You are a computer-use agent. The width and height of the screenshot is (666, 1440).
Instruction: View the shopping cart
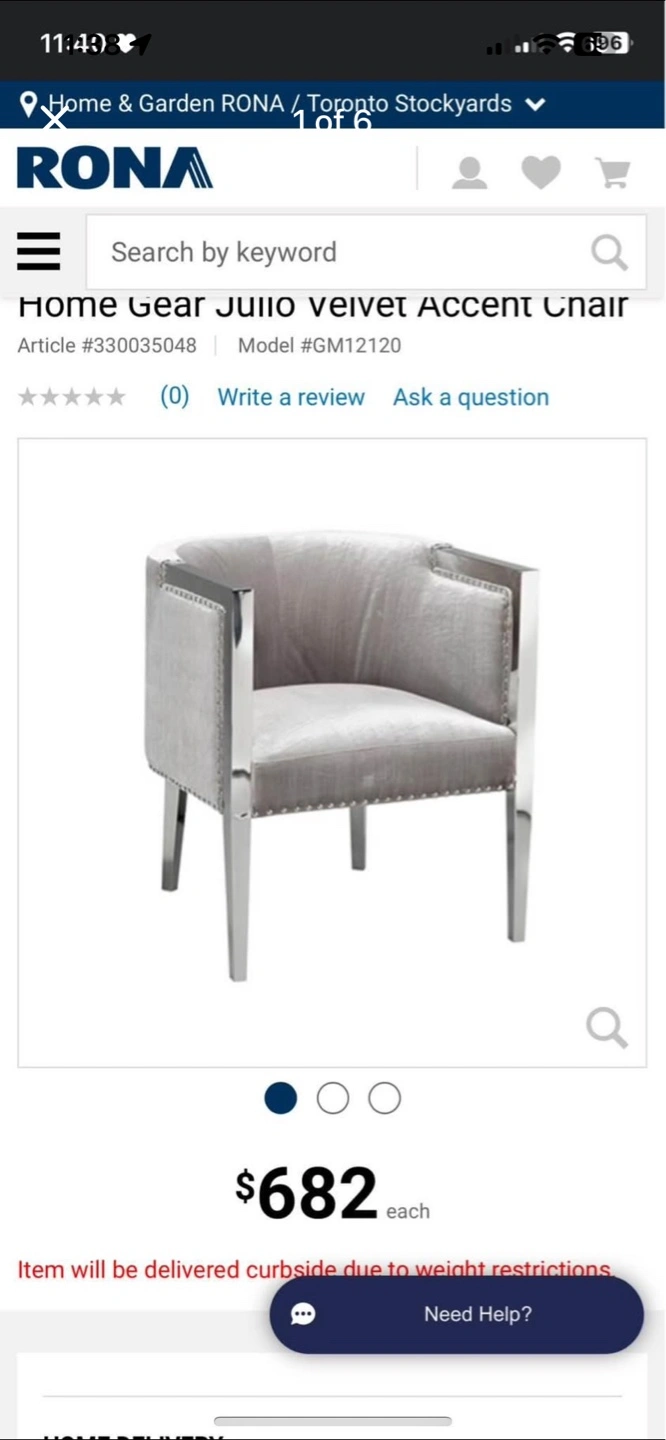[612, 172]
